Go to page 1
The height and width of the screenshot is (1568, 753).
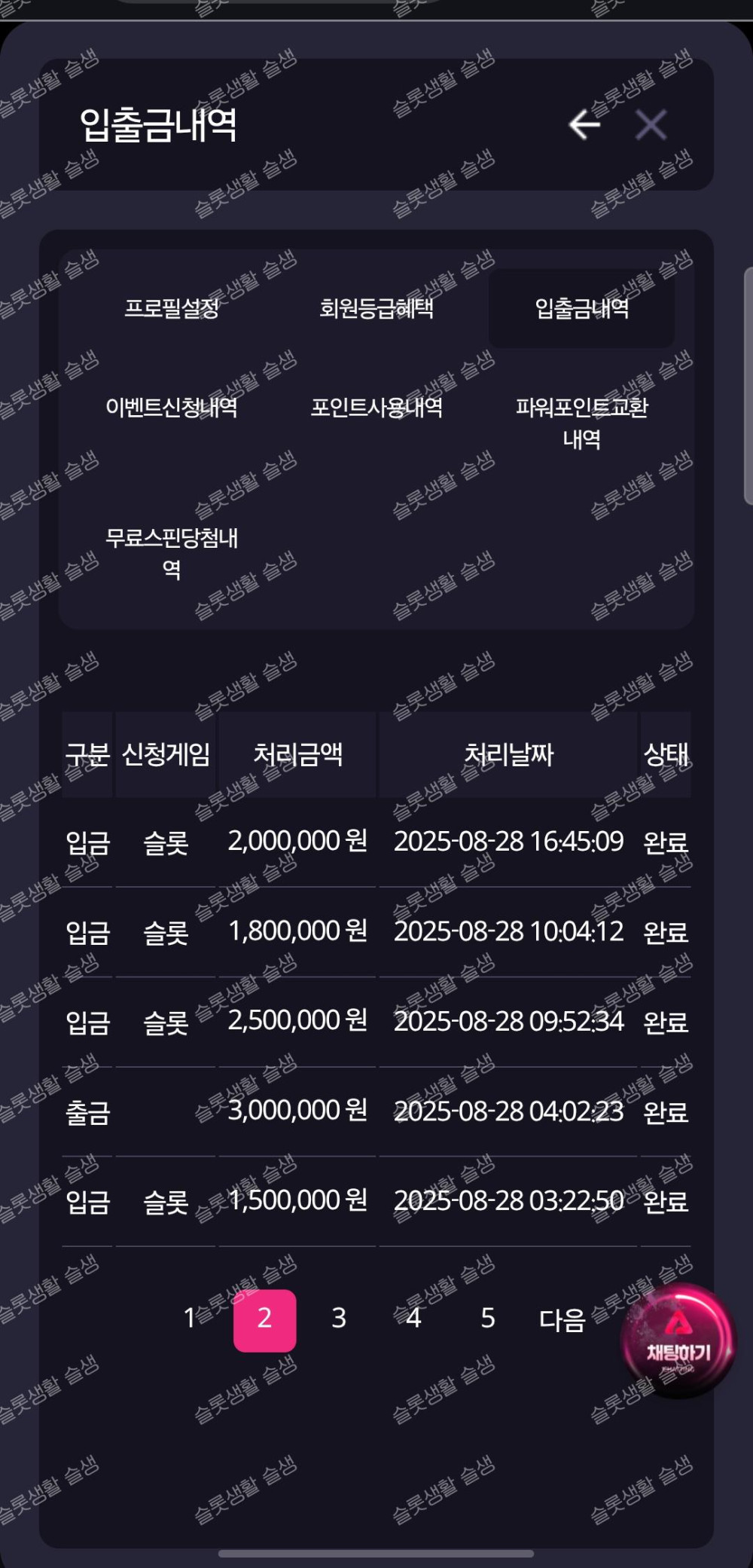[190, 1318]
